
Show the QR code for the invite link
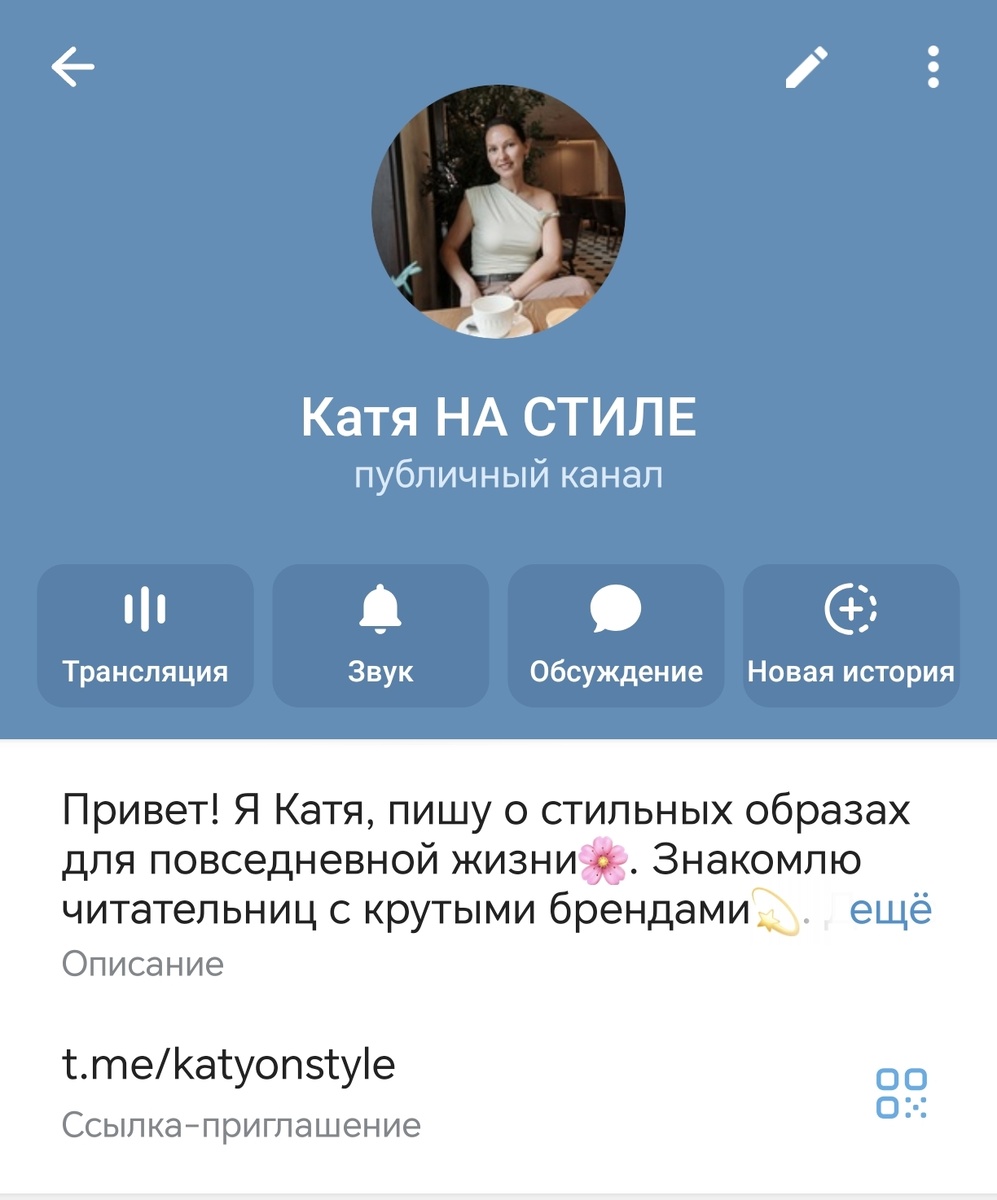click(x=901, y=1088)
